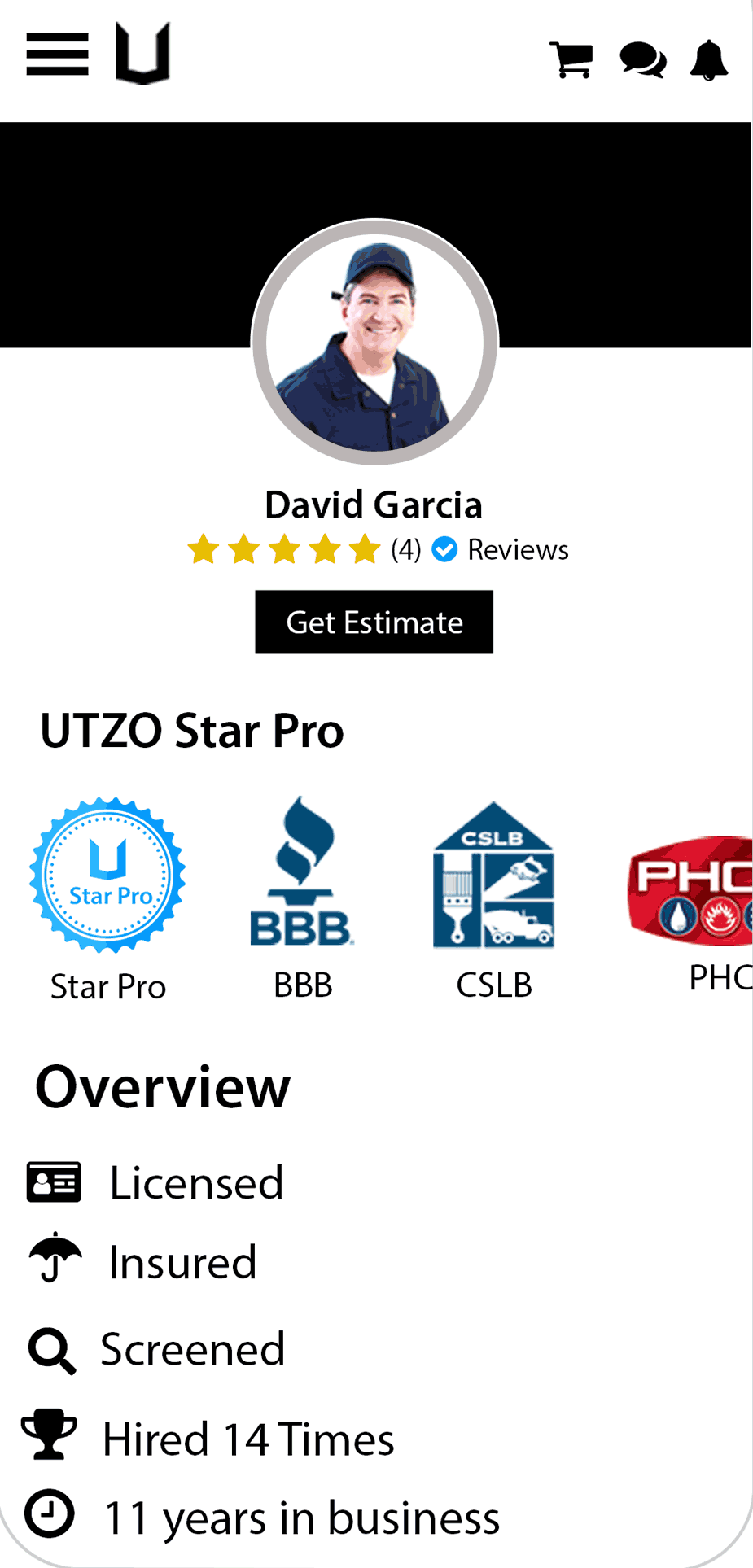753x1568 pixels.
Task: Open the notifications bell
Action: pyautogui.click(x=708, y=59)
